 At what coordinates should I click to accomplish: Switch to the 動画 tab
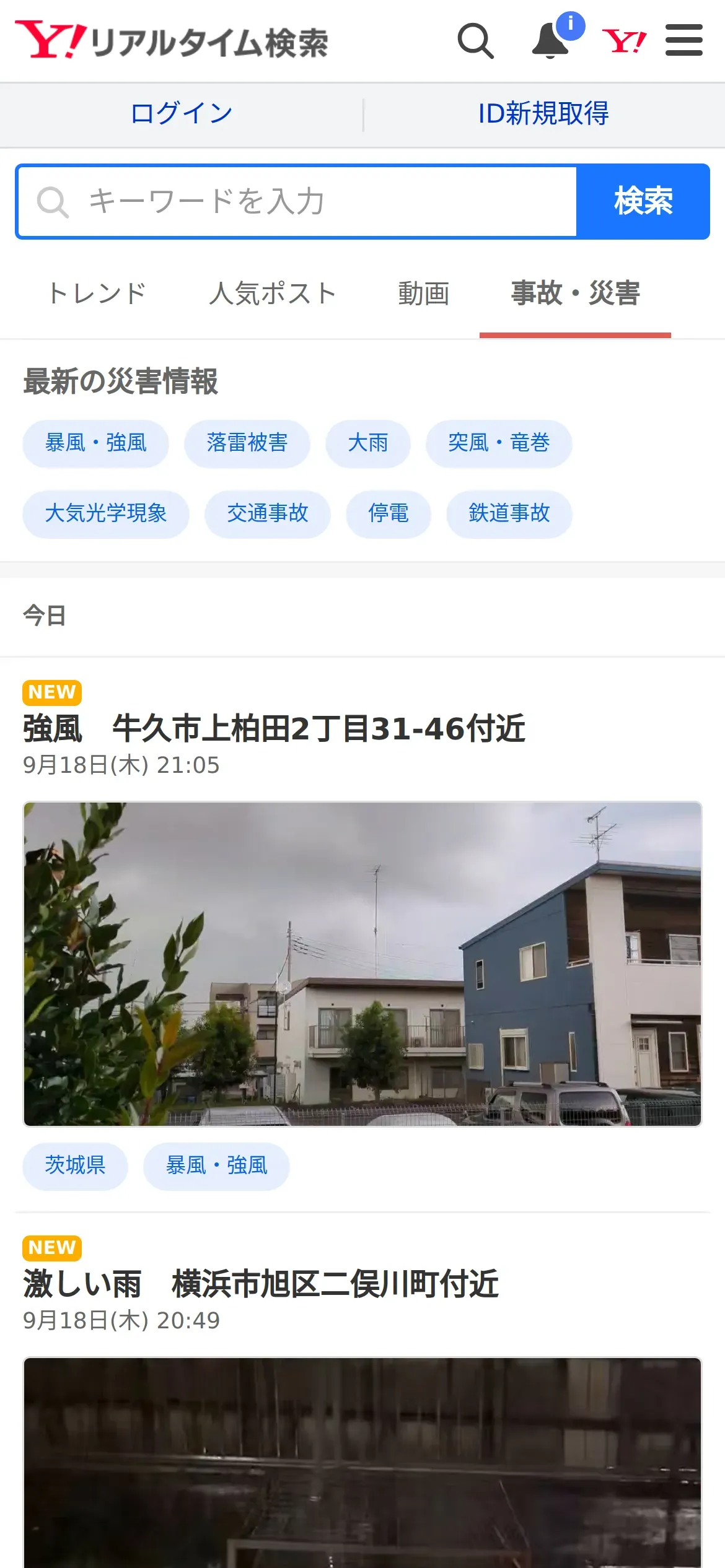(x=424, y=294)
